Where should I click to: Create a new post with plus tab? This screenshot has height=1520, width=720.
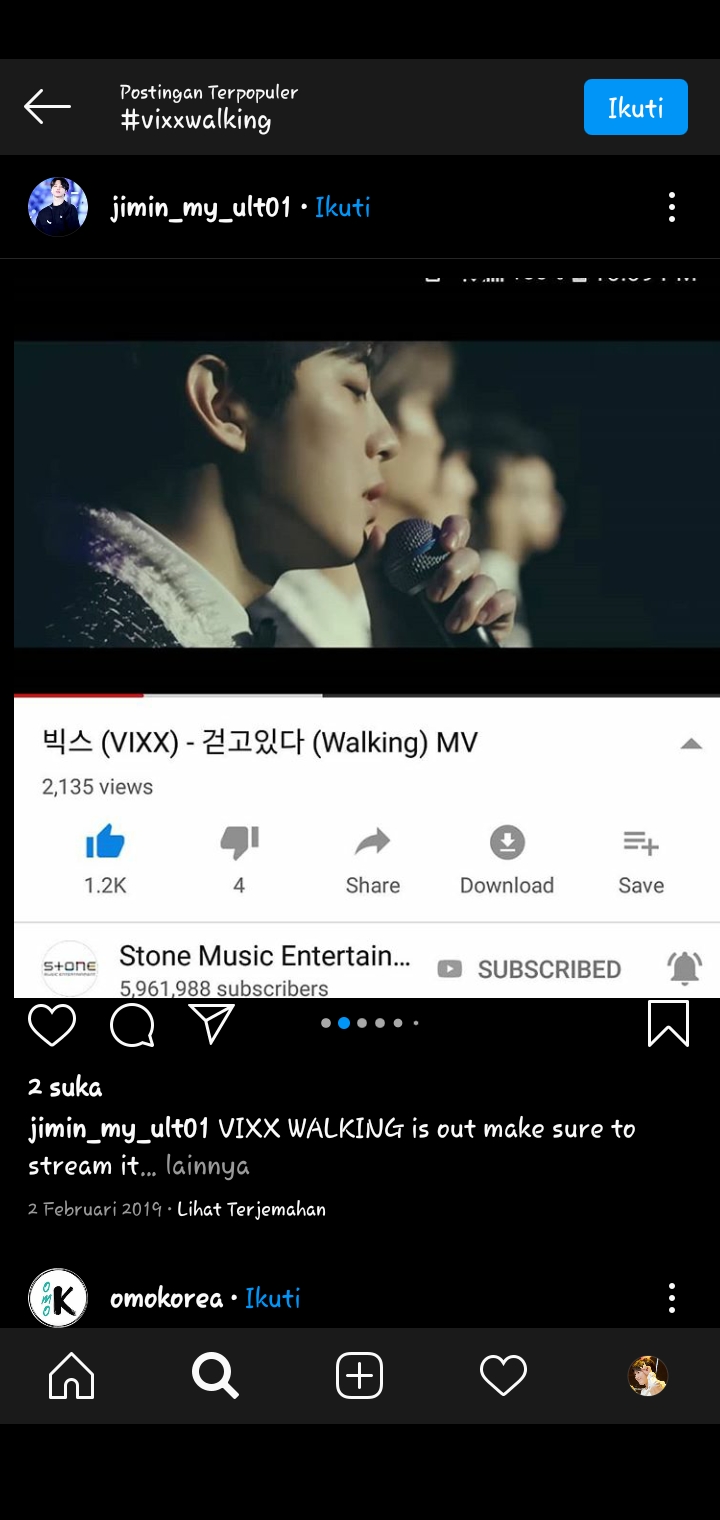coord(359,1376)
